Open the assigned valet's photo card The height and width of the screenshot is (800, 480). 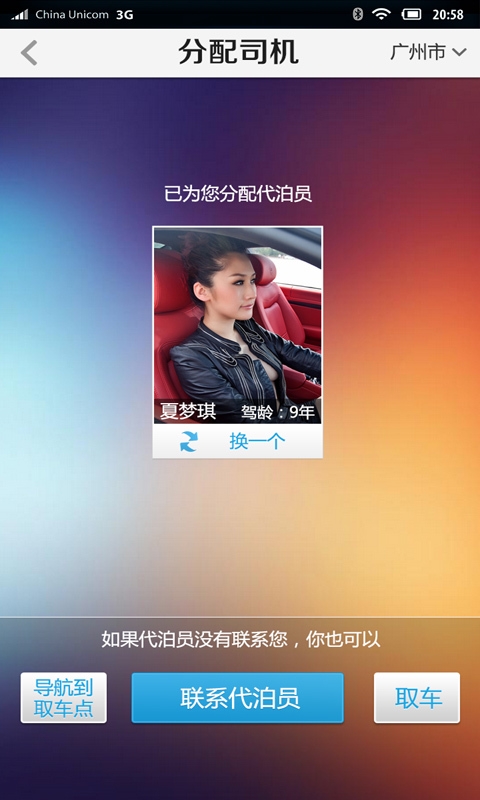238,326
